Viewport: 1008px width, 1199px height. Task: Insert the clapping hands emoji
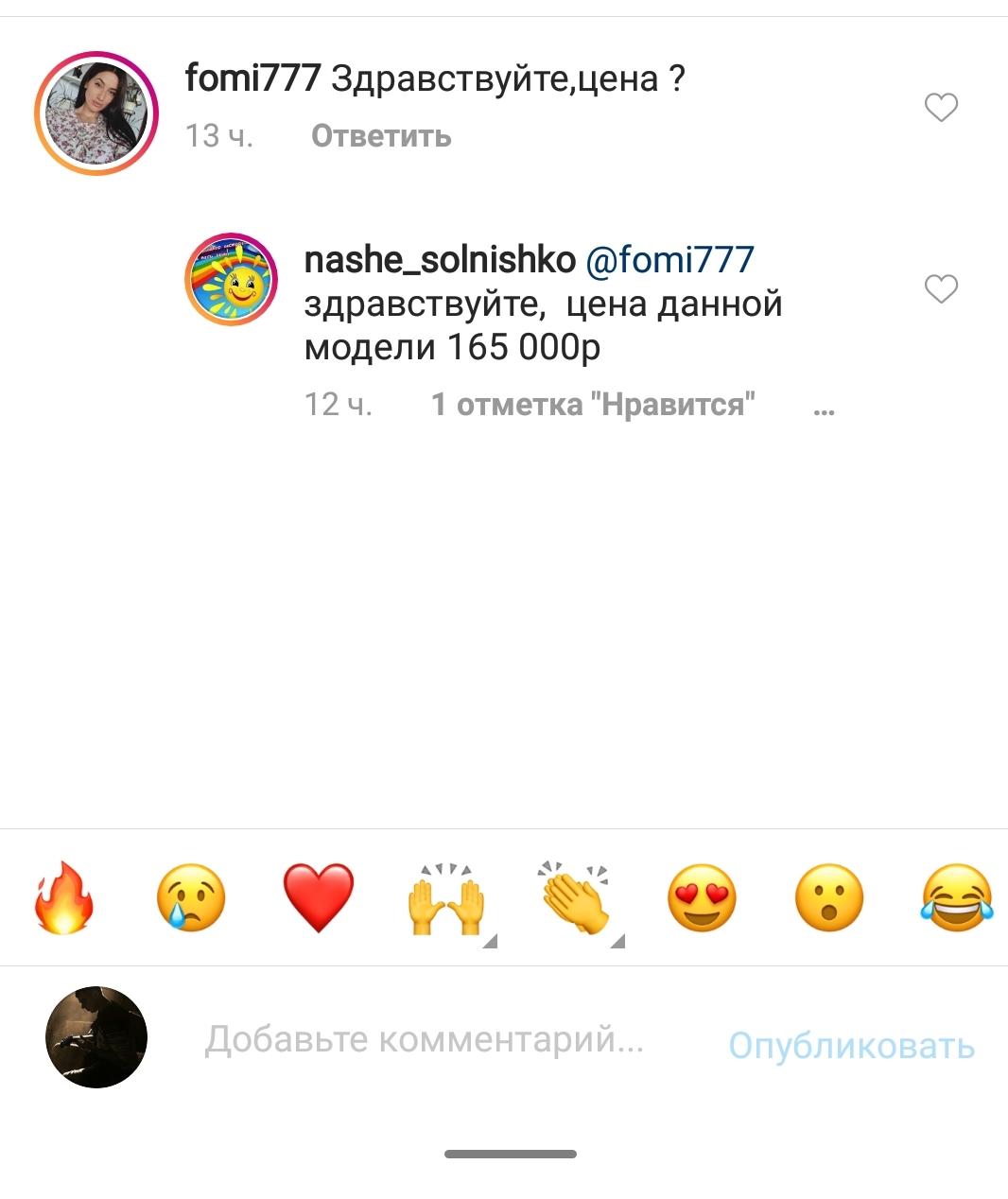pos(575,898)
